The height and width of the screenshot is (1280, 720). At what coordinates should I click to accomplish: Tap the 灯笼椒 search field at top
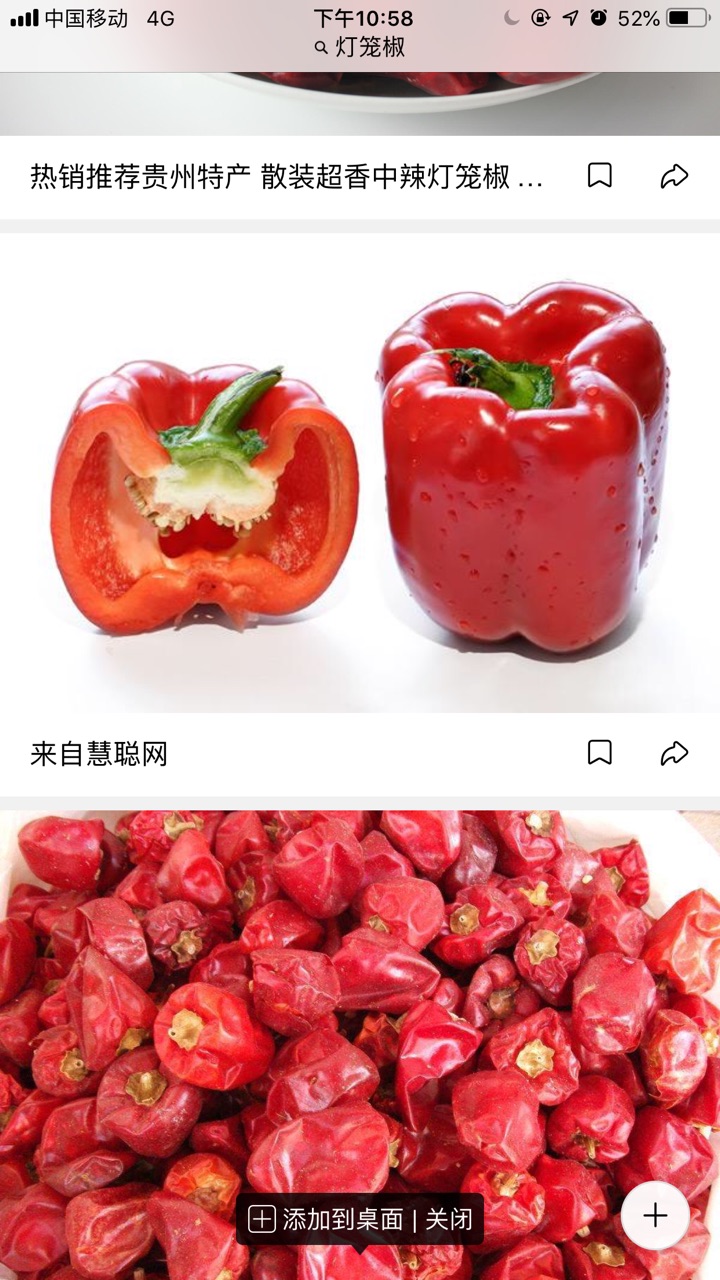[360, 47]
